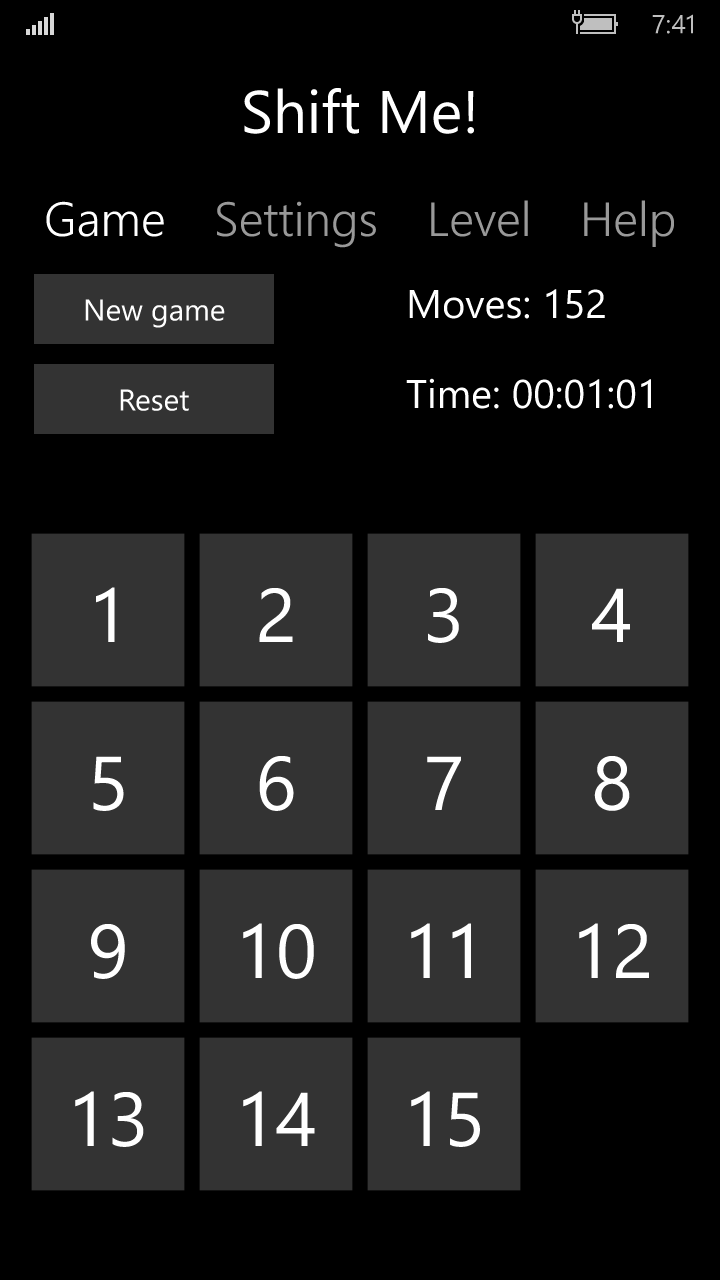Tap puzzle tile 4
The image size is (720, 1280).
pos(612,610)
